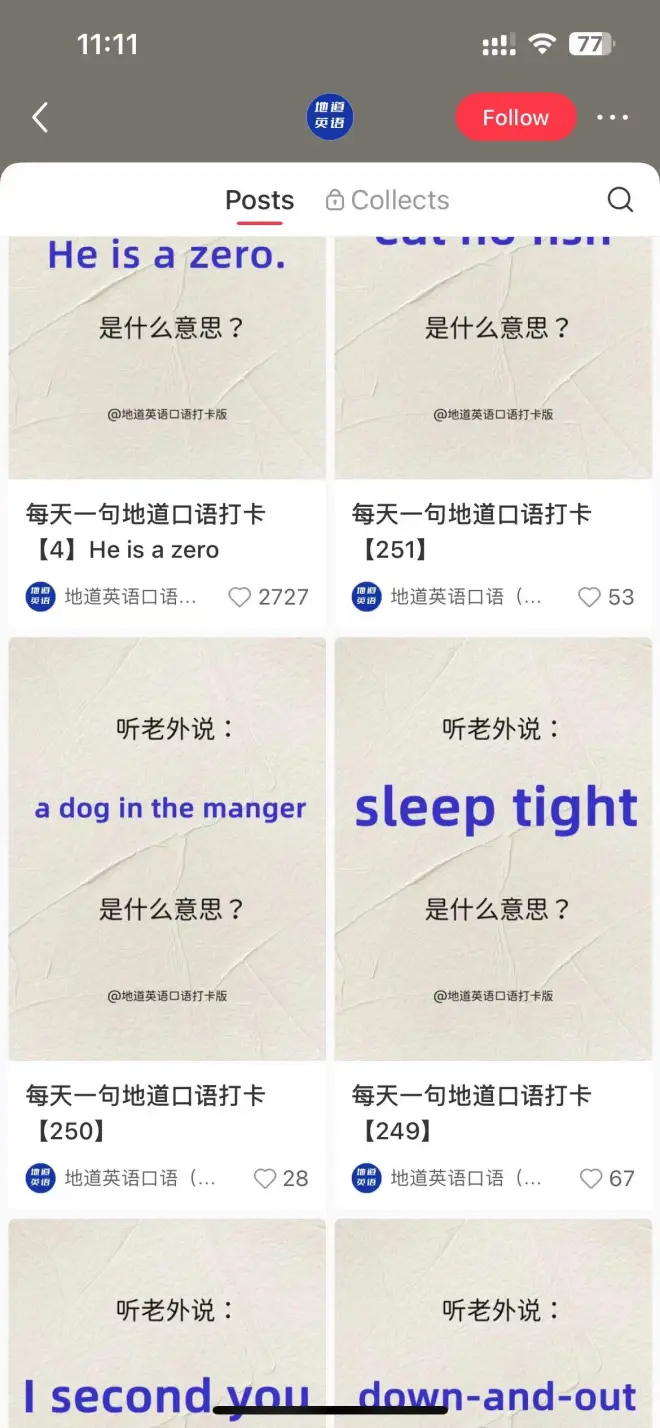Like the post numbered 【250】

(x=265, y=1179)
